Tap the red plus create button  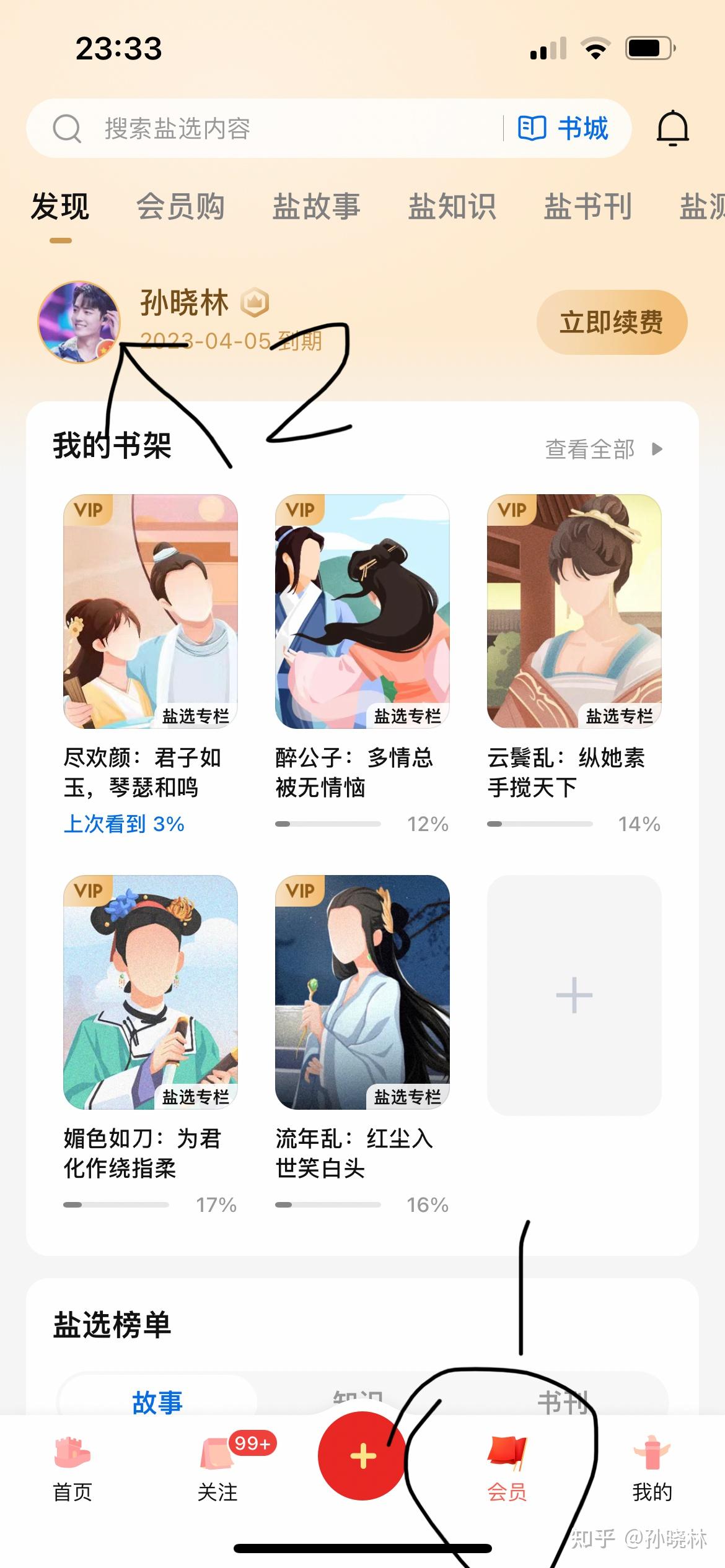point(362,1455)
